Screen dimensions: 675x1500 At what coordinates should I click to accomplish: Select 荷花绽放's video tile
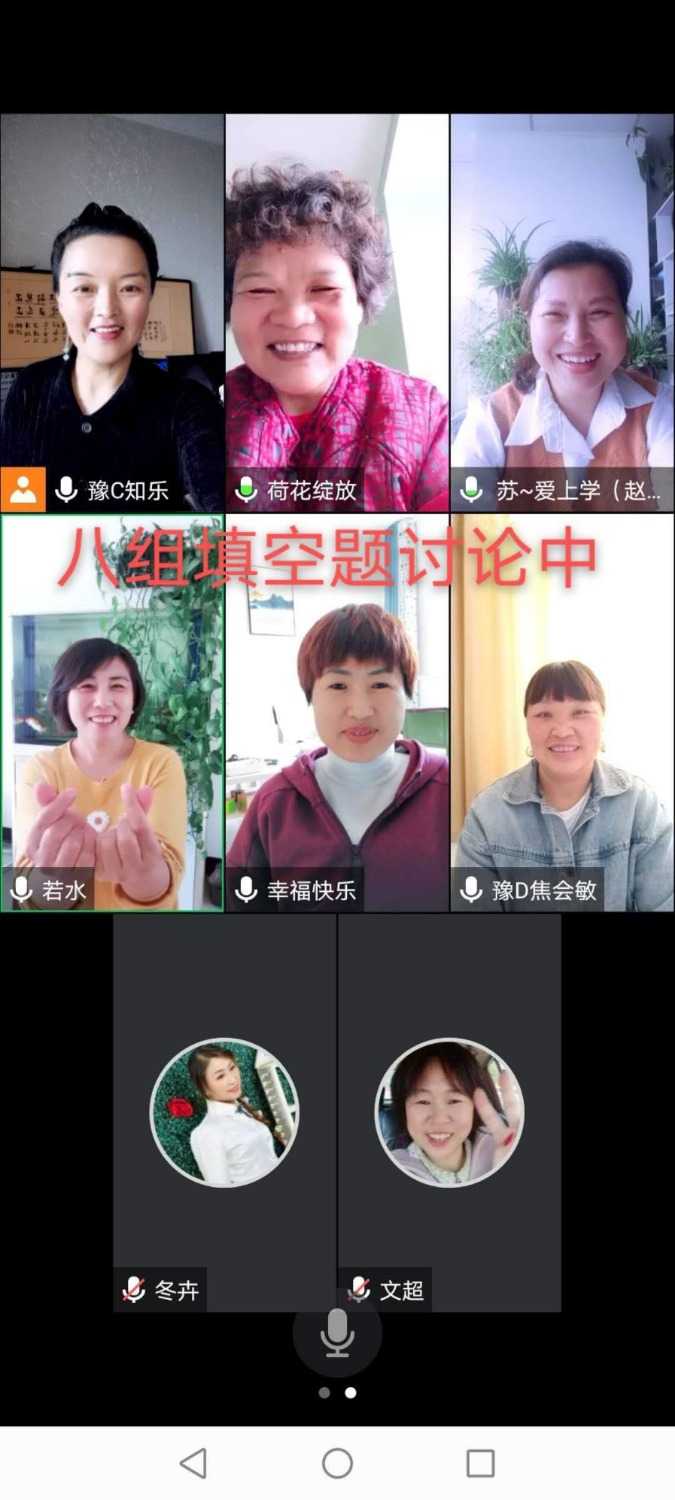pyautogui.click(x=337, y=312)
